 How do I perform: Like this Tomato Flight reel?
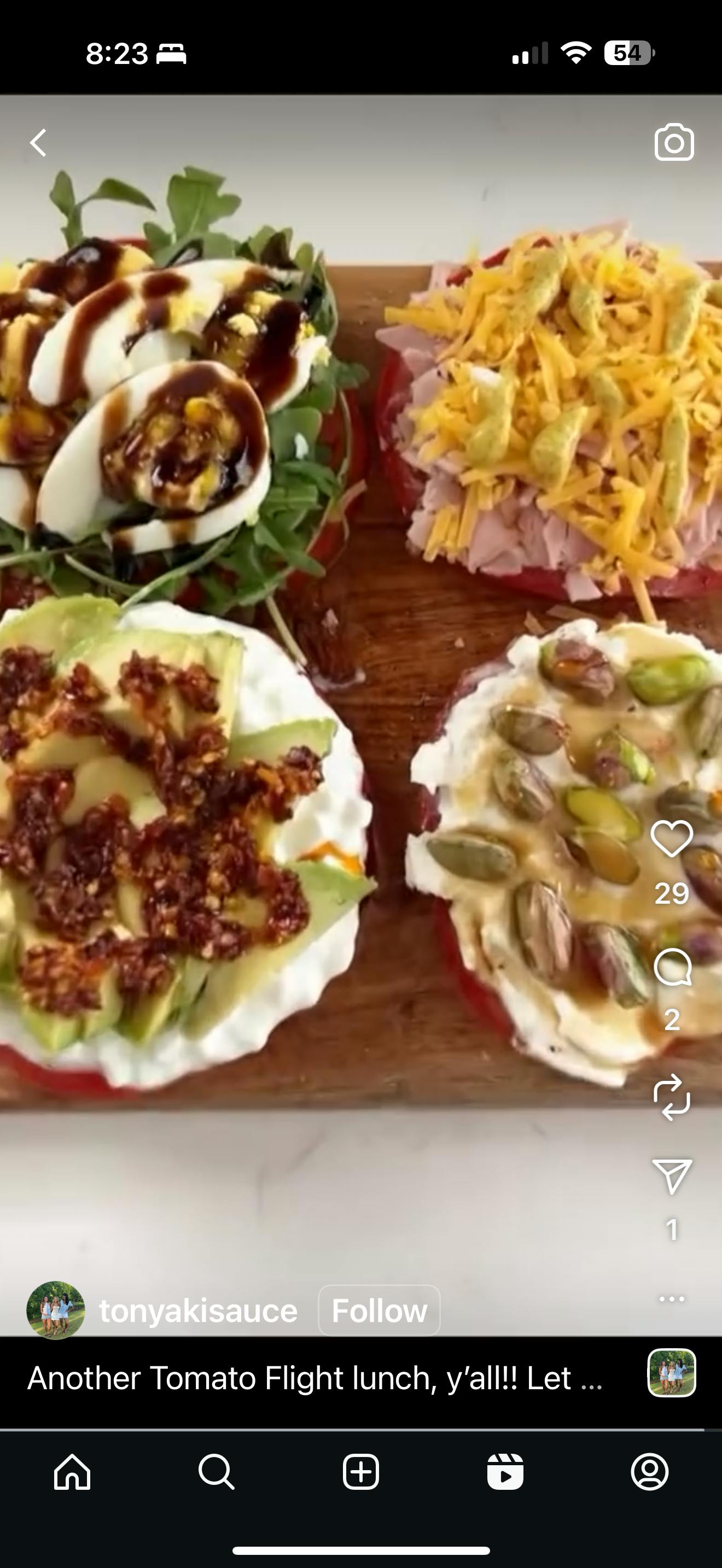672,838
